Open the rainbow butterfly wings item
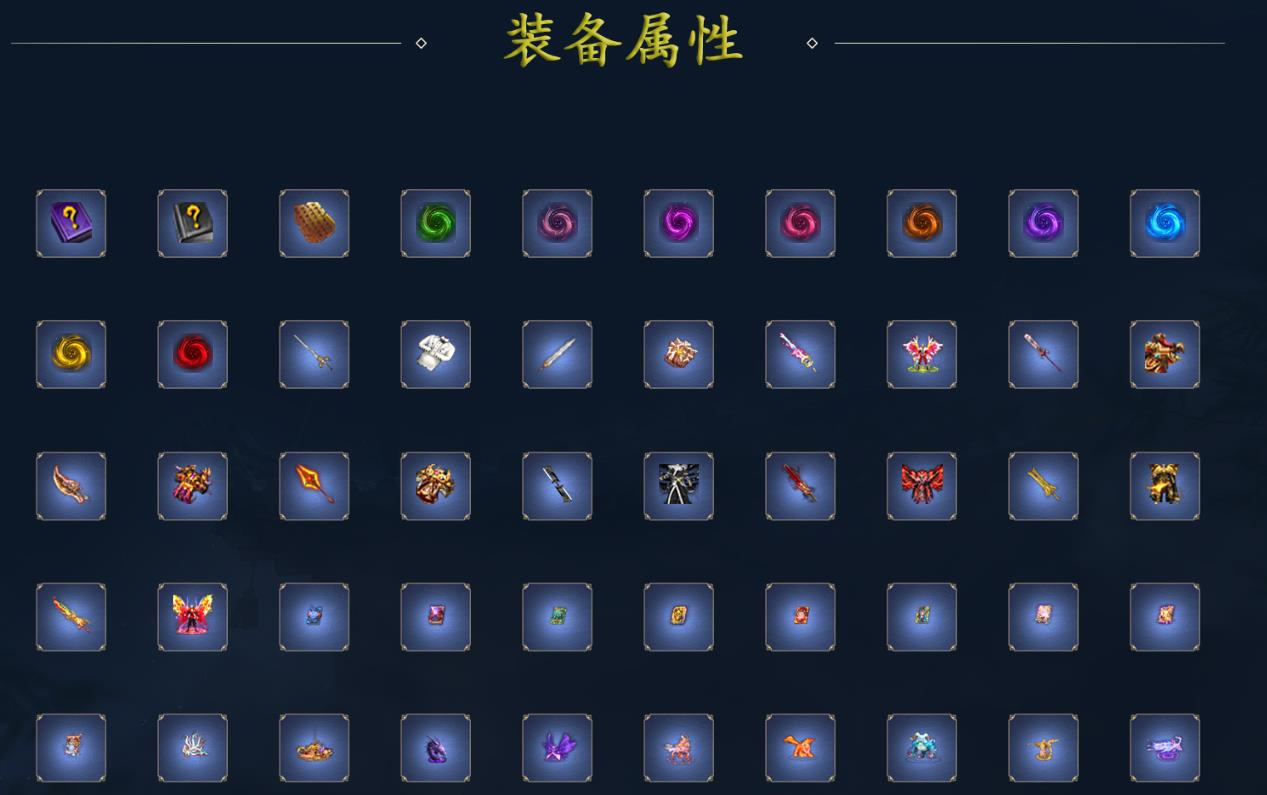The image size is (1267, 795). click(x=192, y=616)
